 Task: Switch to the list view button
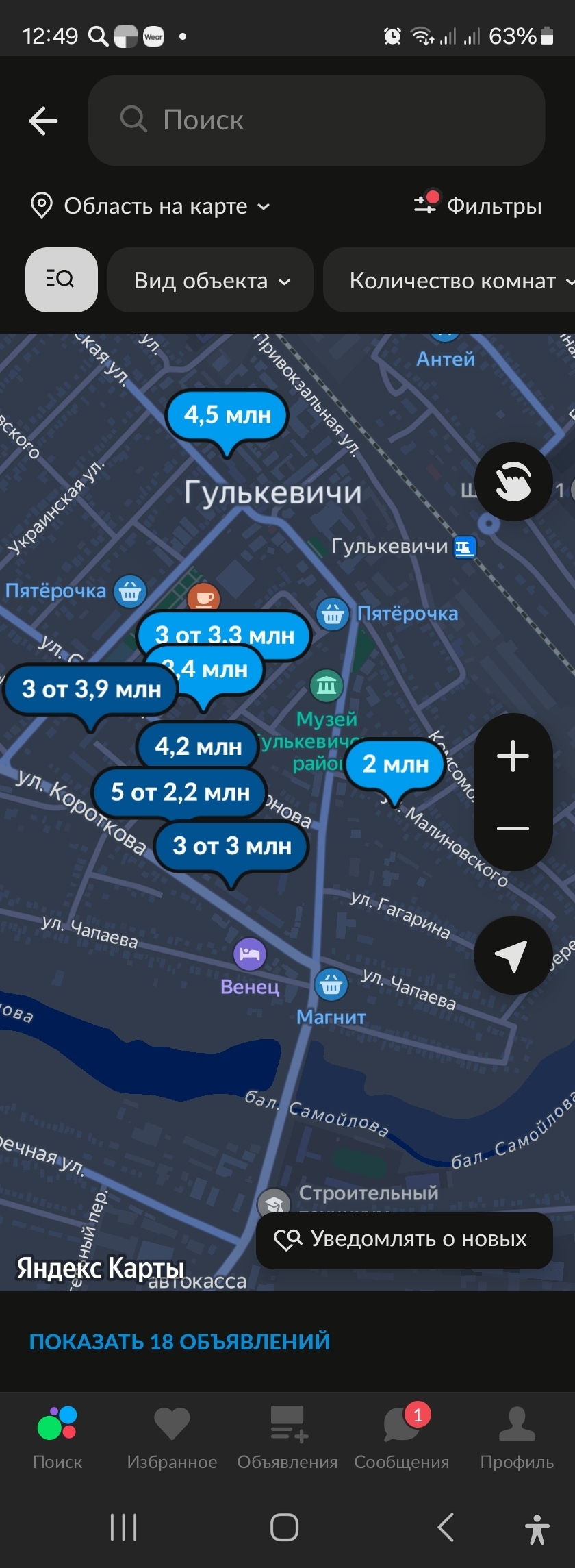[62, 279]
